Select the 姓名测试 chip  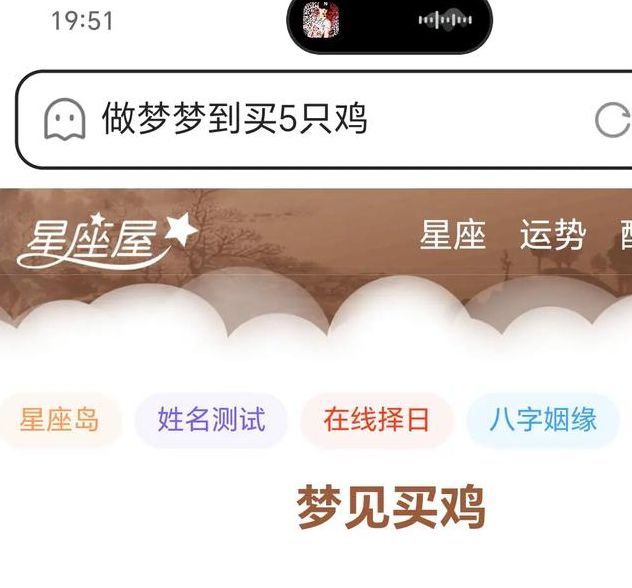pos(211,420)
